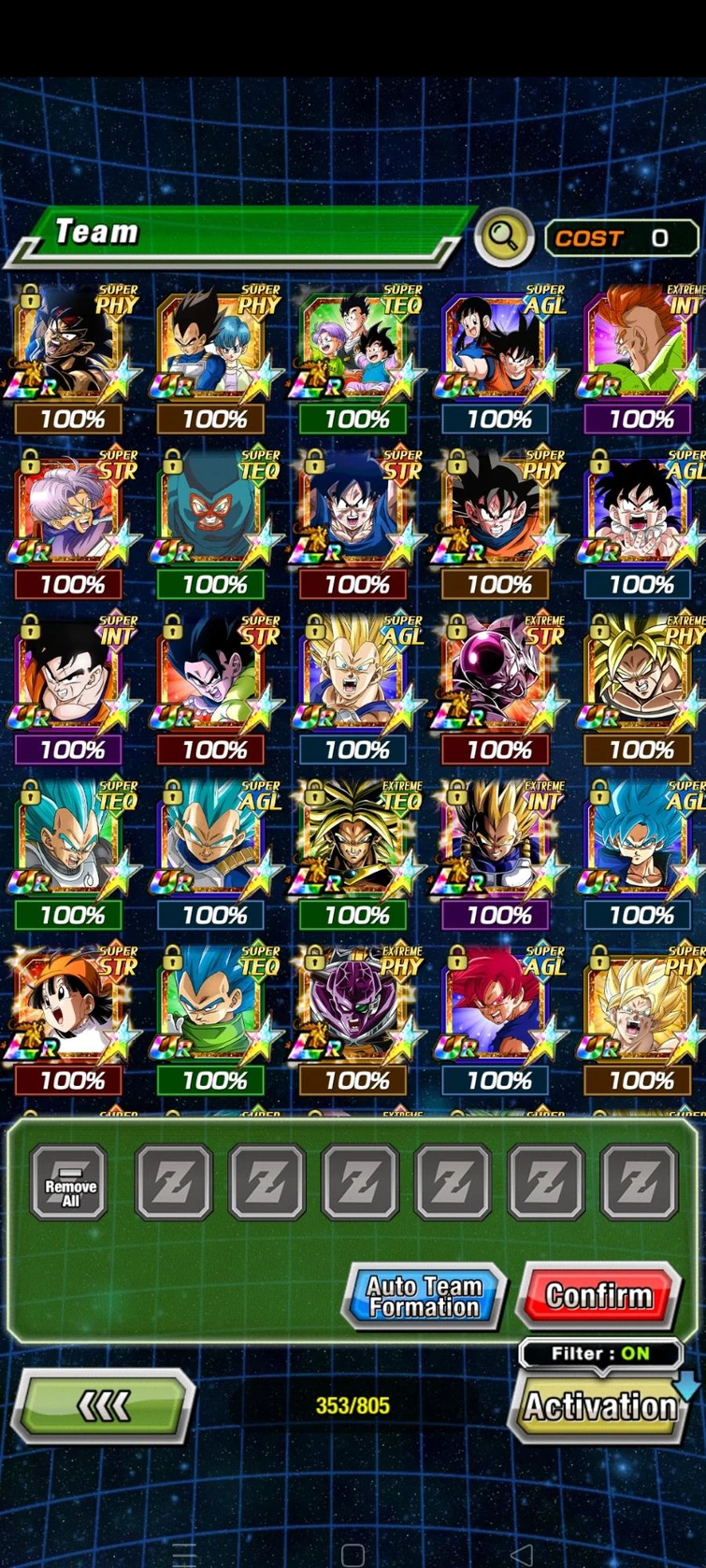Tap the Android home button in navigation bar

[x=353, y=1551]
